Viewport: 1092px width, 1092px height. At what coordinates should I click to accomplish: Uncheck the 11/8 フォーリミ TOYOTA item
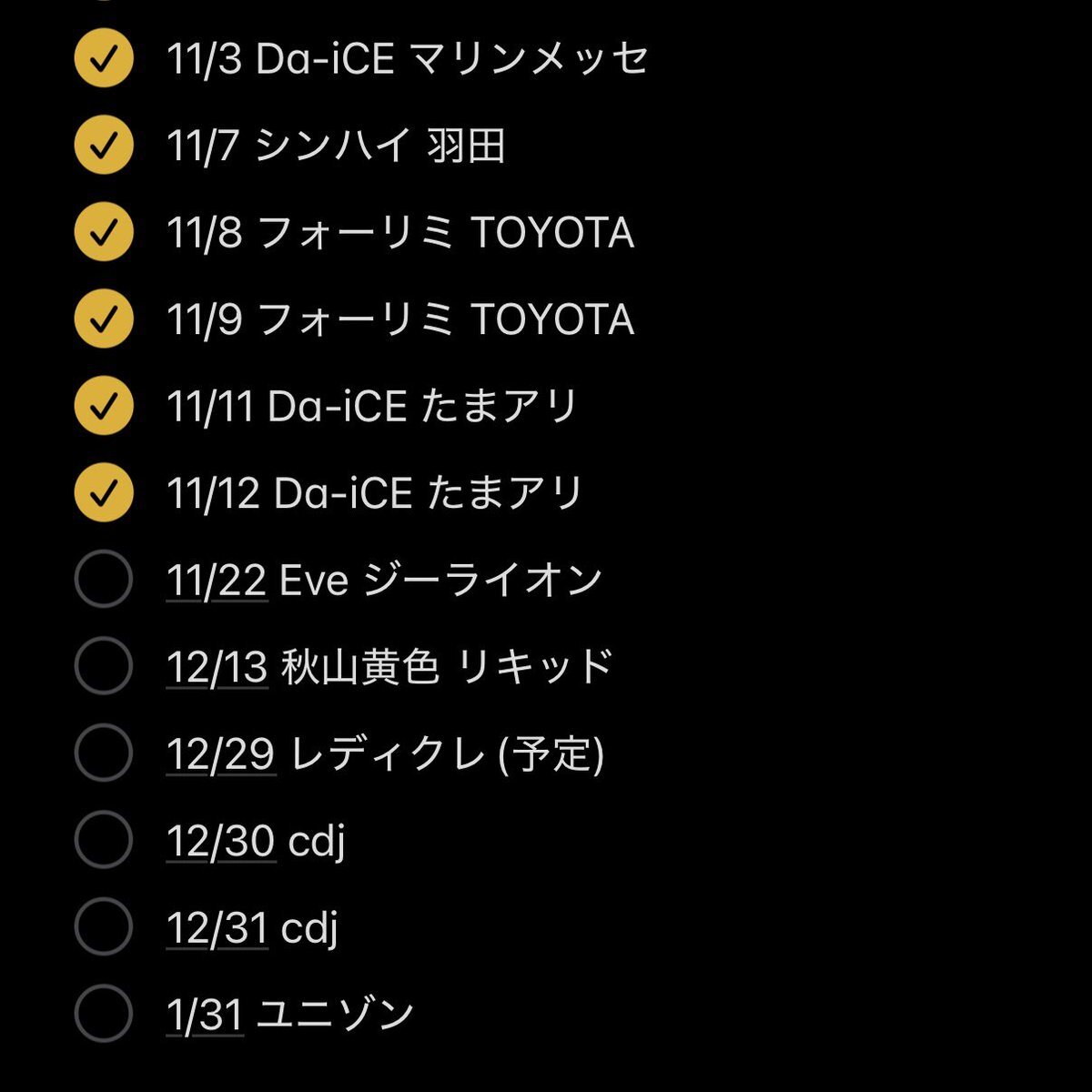click(x=104, y=232)
